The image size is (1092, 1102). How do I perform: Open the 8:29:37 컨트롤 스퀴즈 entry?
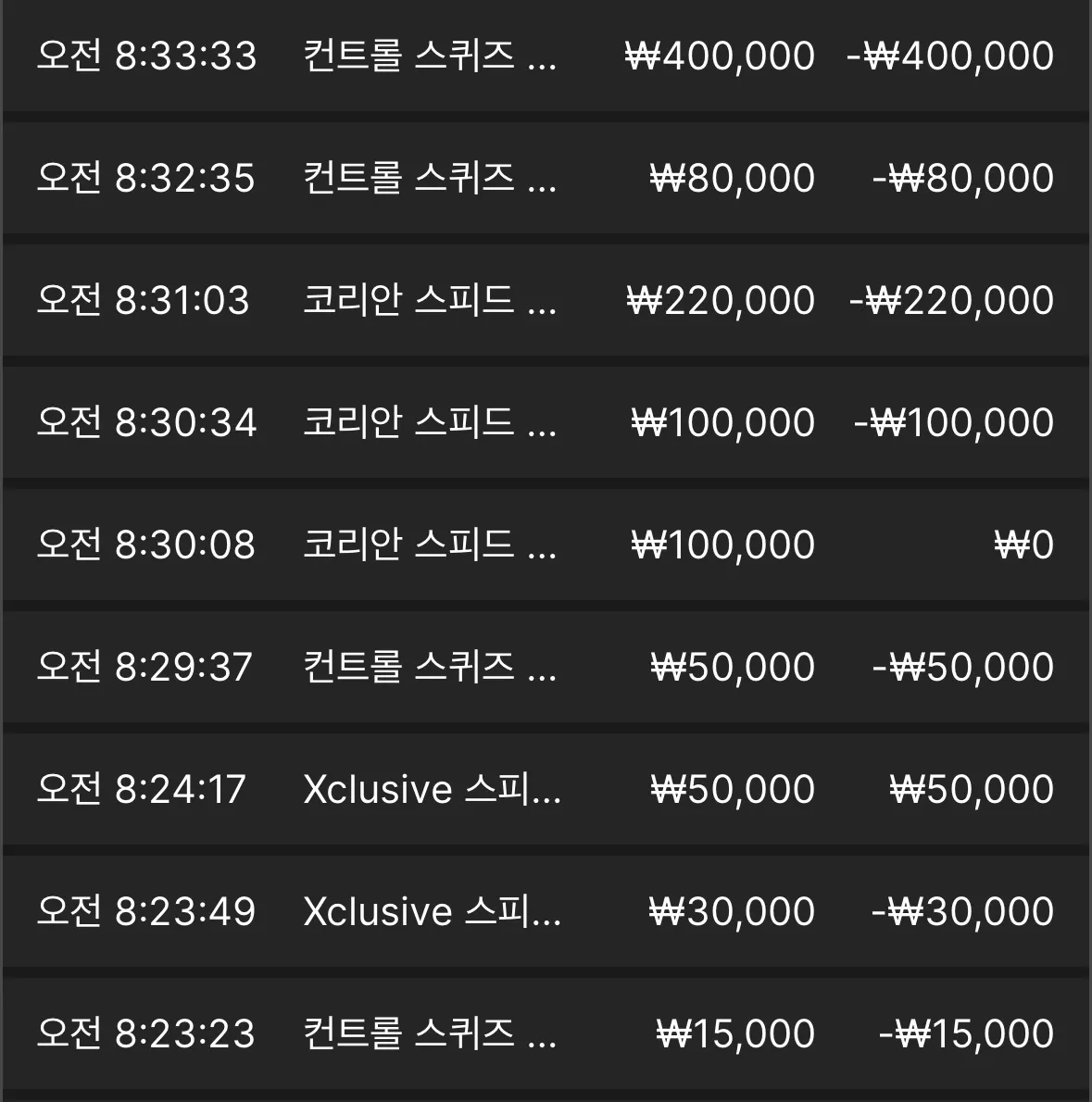546,667
